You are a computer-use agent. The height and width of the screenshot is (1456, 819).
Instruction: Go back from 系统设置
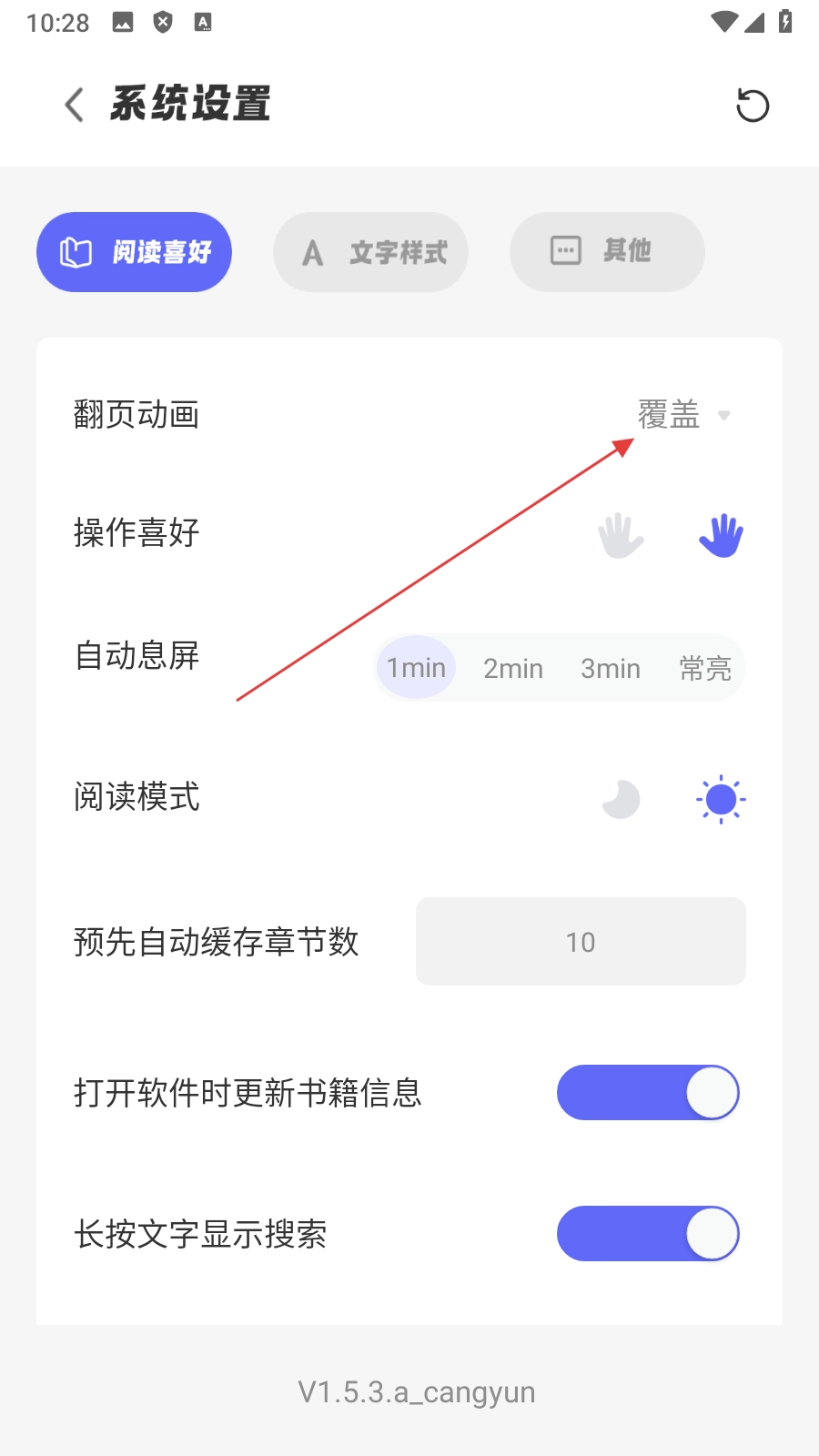tap(75, 105)
